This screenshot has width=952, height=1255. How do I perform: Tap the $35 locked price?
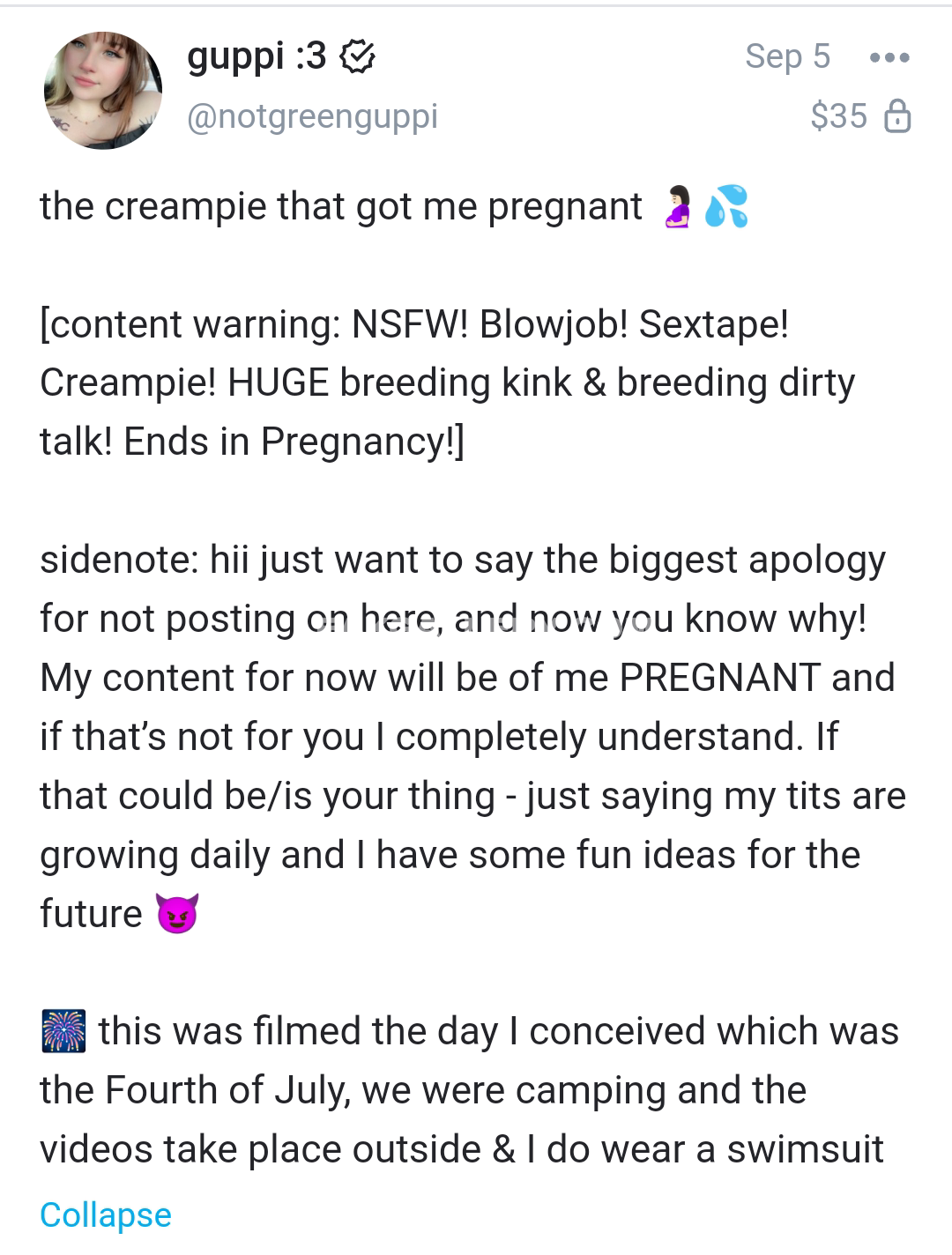pyautogui.click(x=859, y=116)
